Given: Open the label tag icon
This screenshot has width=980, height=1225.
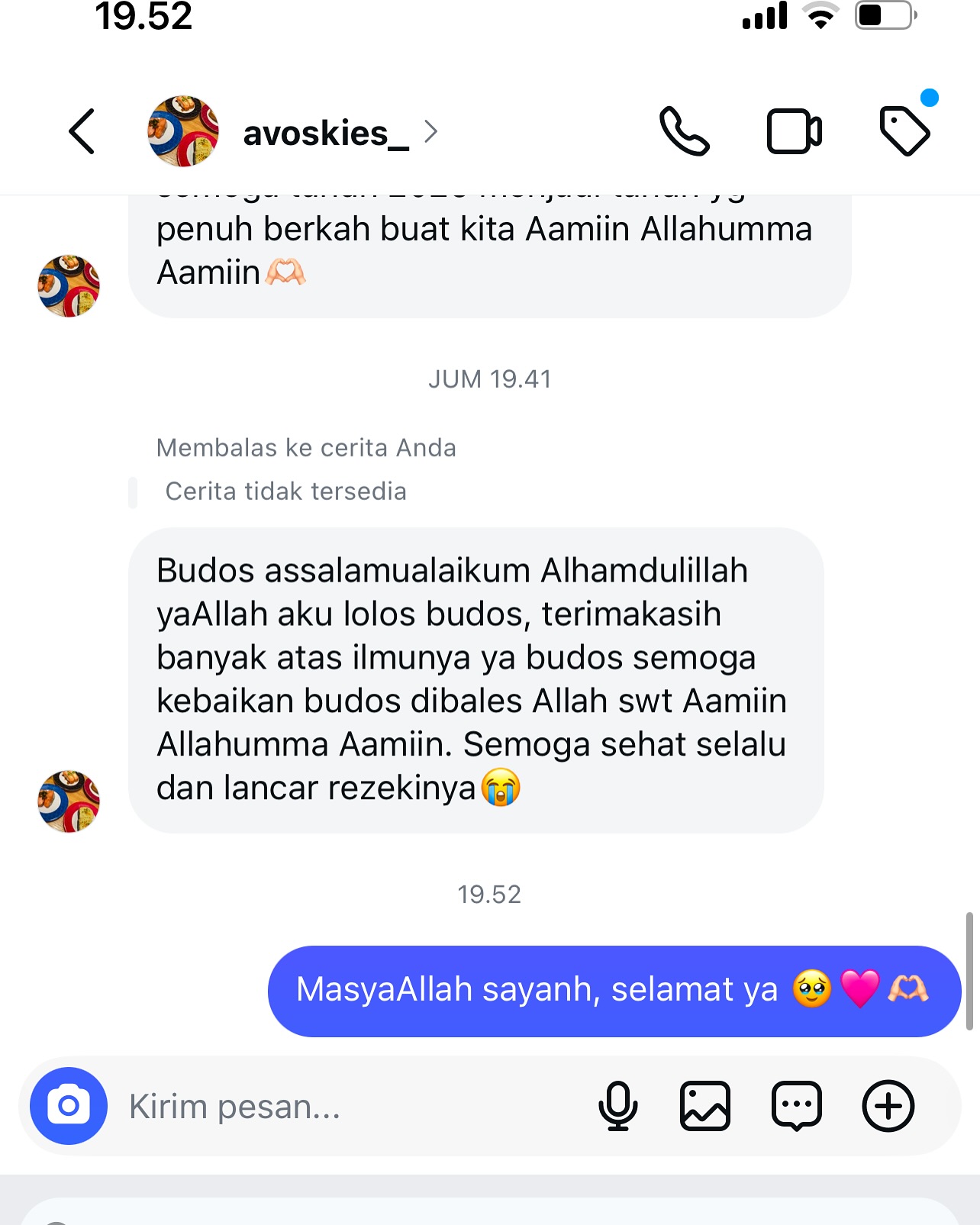Looking at the screenshot, I should (904, 131).
